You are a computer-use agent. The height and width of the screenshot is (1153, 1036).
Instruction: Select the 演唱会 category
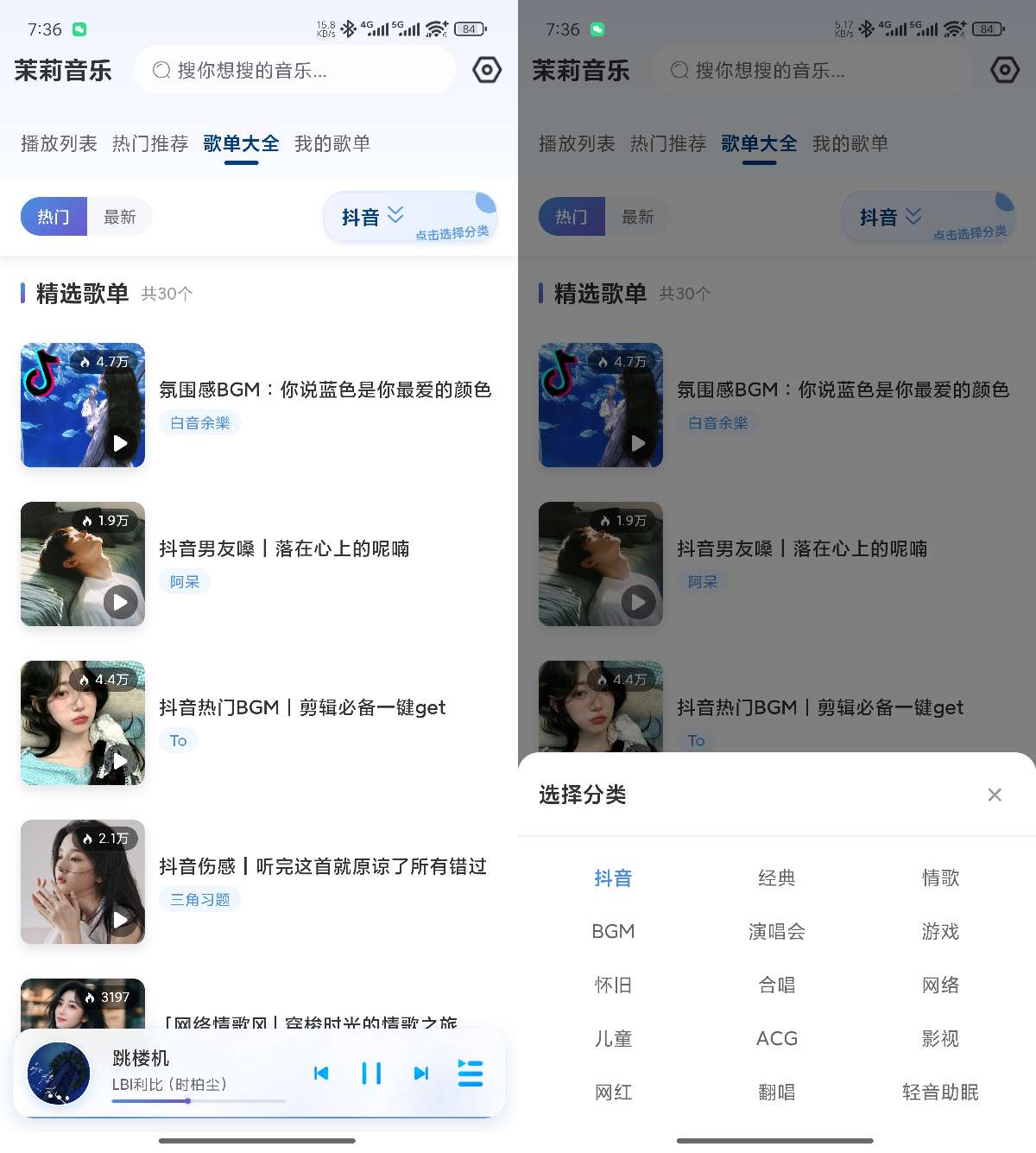[x=776, y=932]
